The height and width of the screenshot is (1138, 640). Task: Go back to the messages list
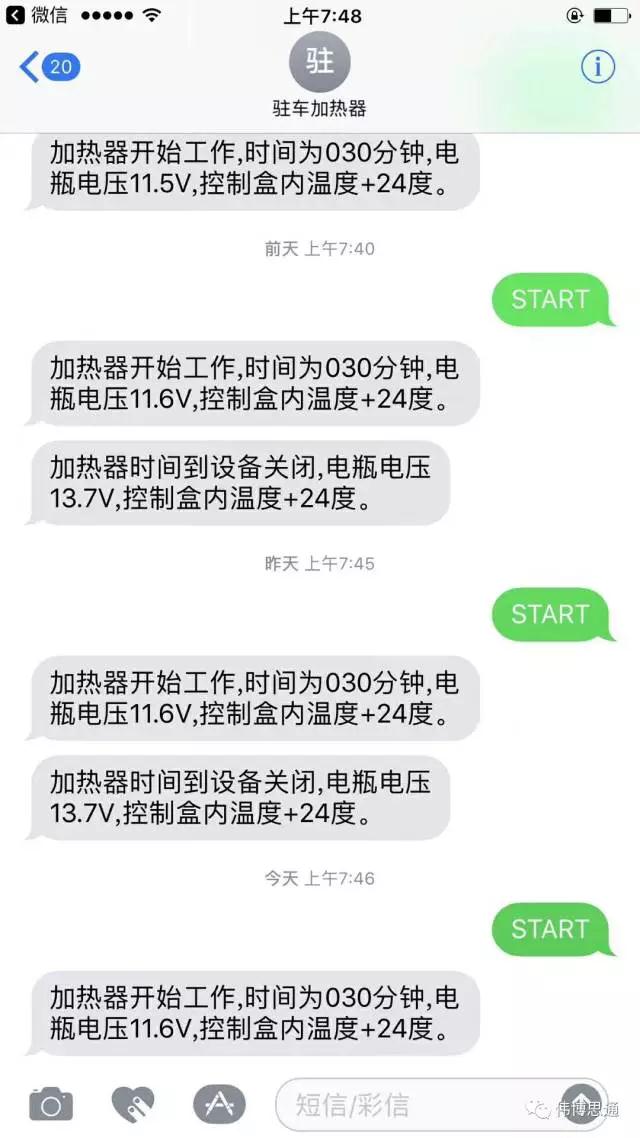tap(48, 67)
